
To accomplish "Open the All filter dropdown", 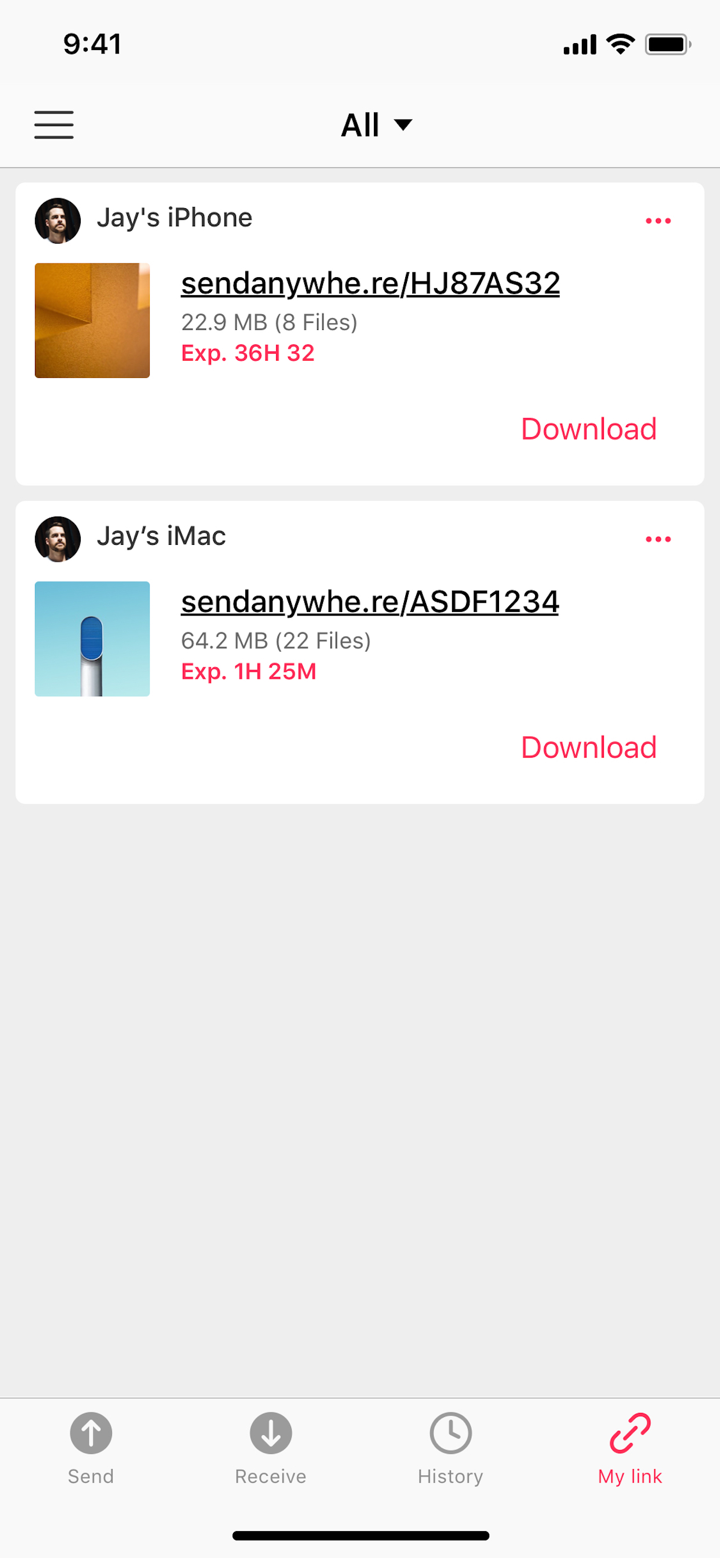I will [377, 124].
